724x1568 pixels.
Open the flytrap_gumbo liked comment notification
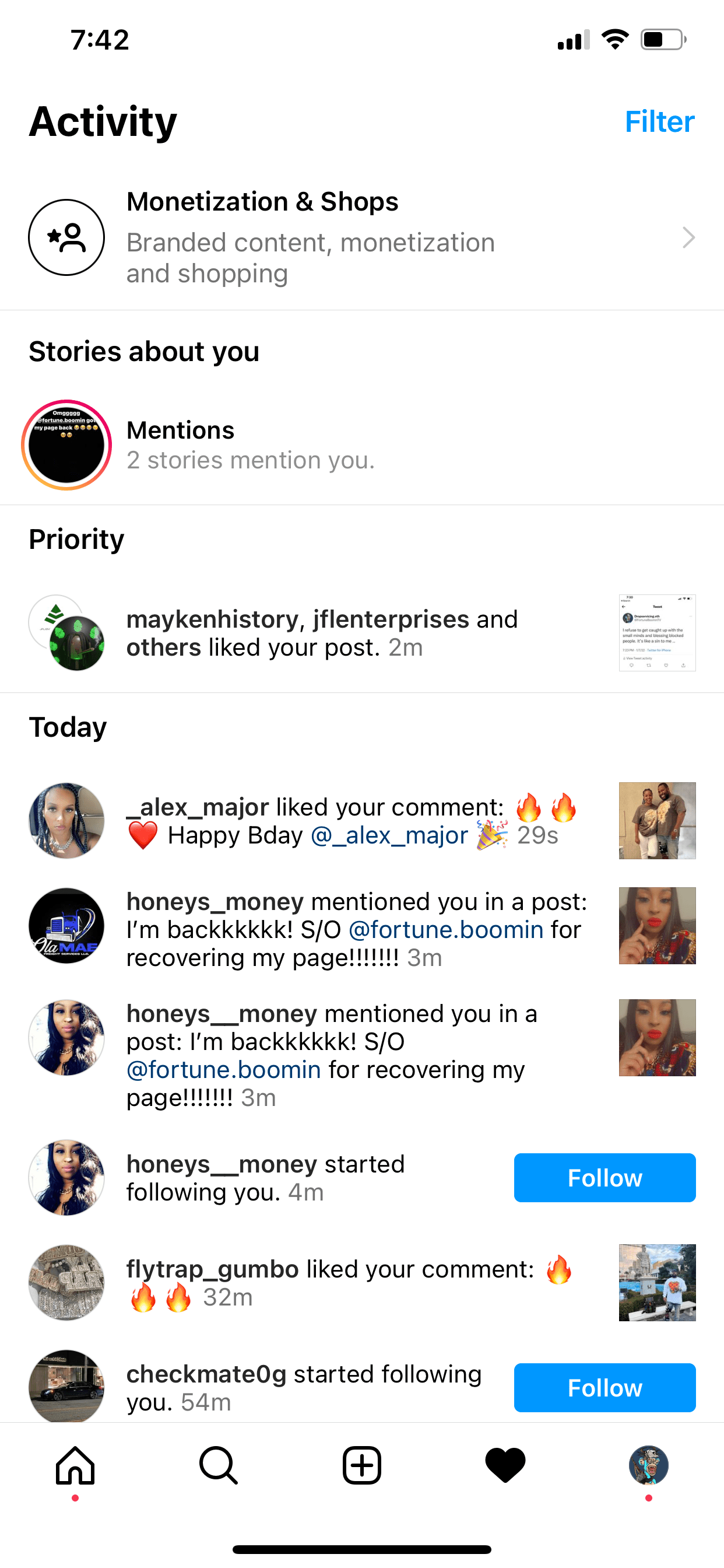(x=340, y=1283)
